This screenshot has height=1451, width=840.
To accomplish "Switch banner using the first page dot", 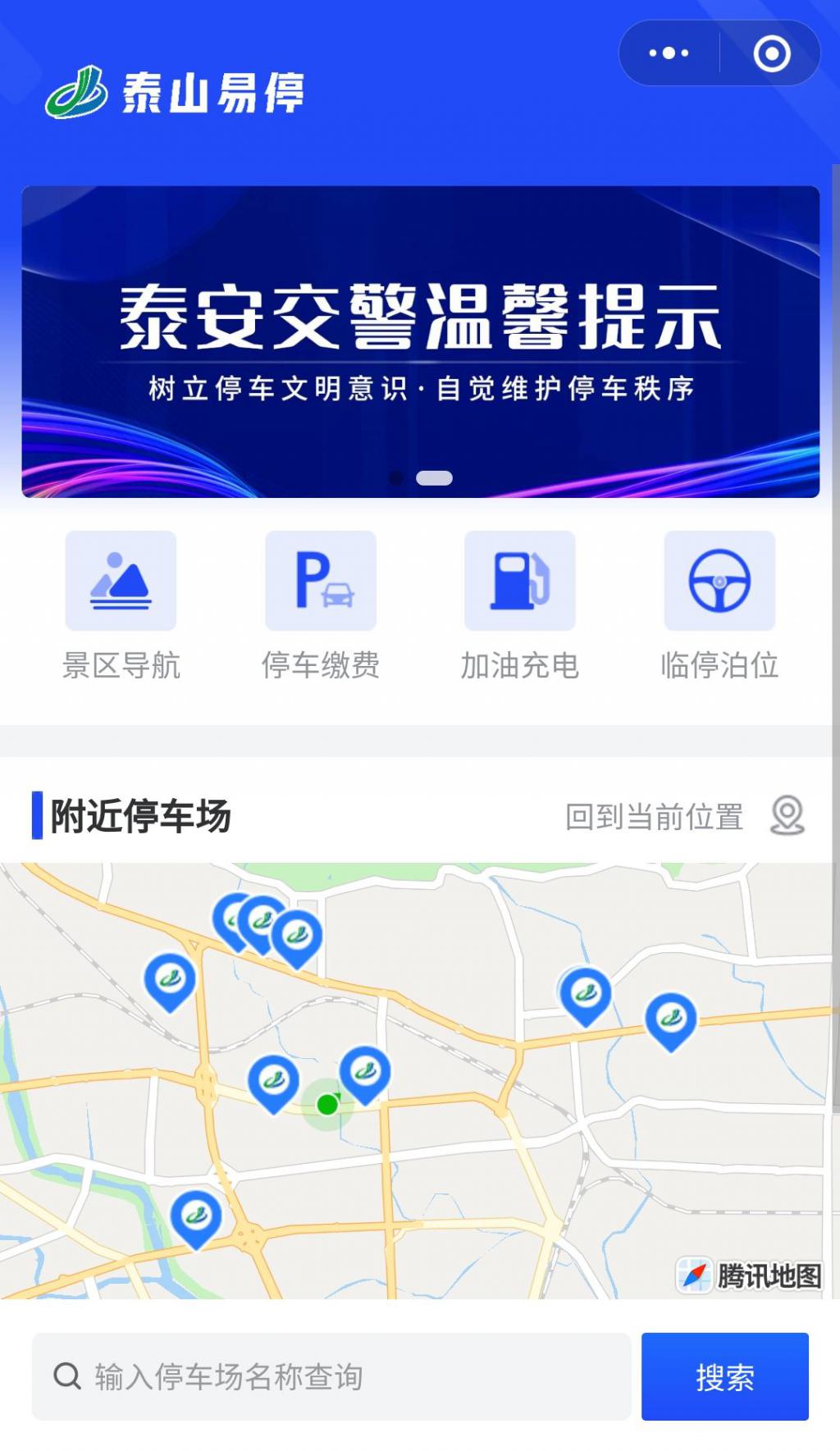I will pyautogui.click(x=396, y=477).
